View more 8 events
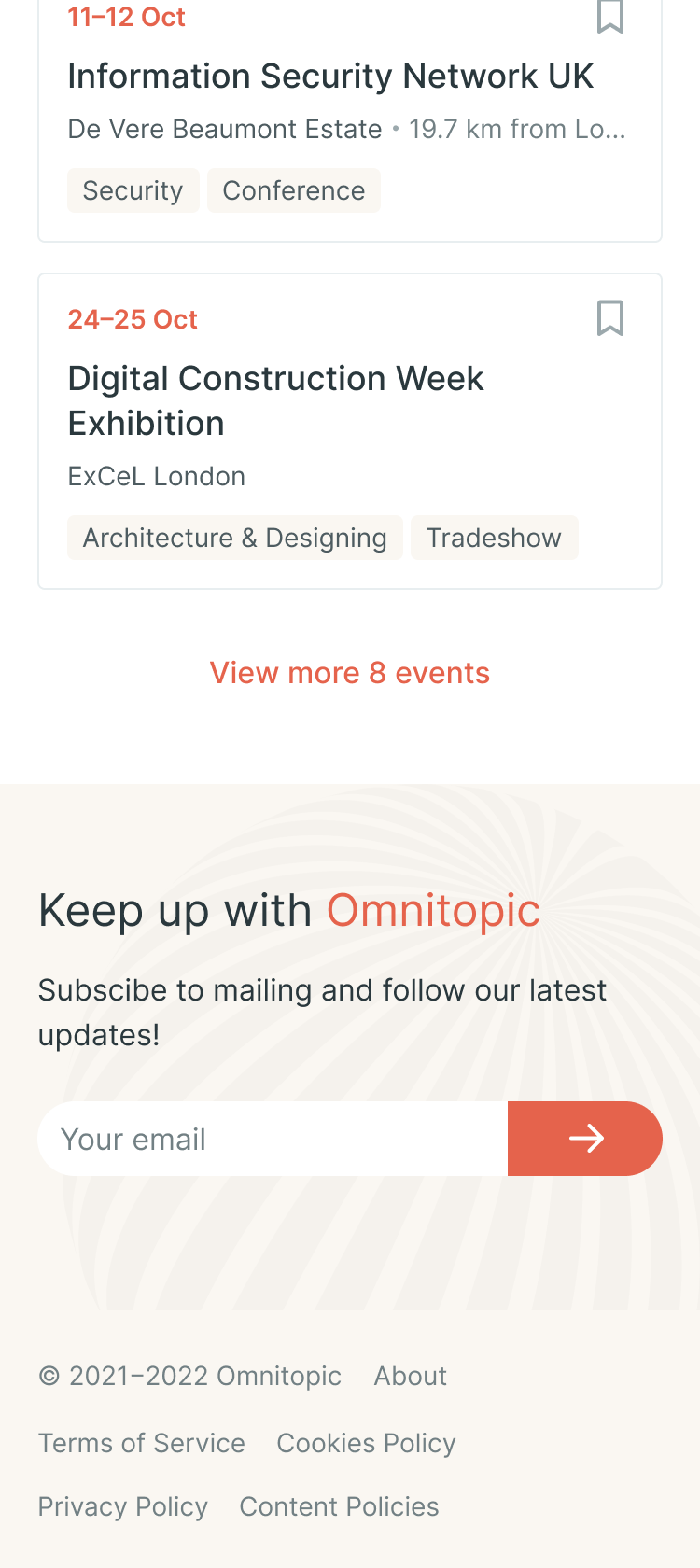The width and height of the screenshot is (700, 1568). click(350, 673)
